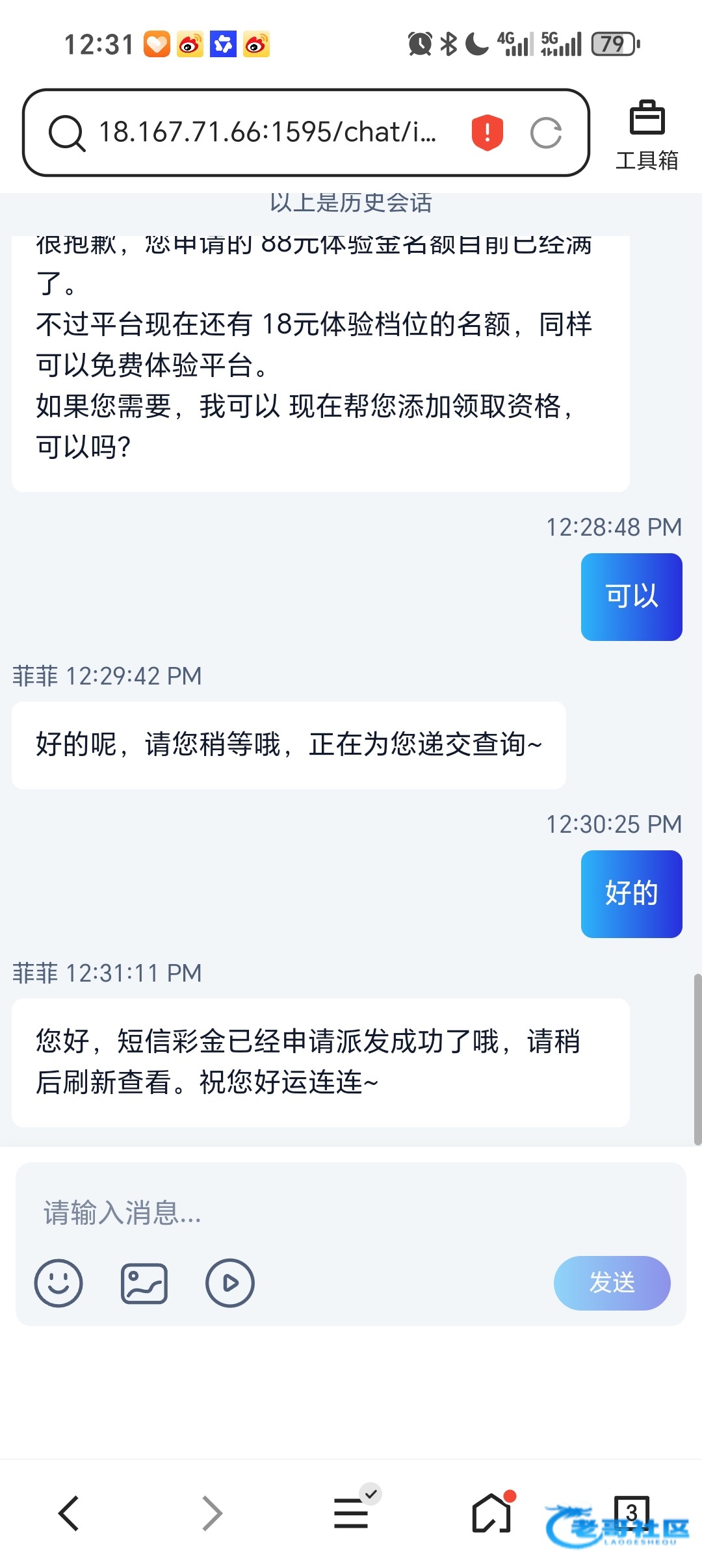Go to the browser home page
Viewport: 702px width, 1568px height.
pos(492,1512)
